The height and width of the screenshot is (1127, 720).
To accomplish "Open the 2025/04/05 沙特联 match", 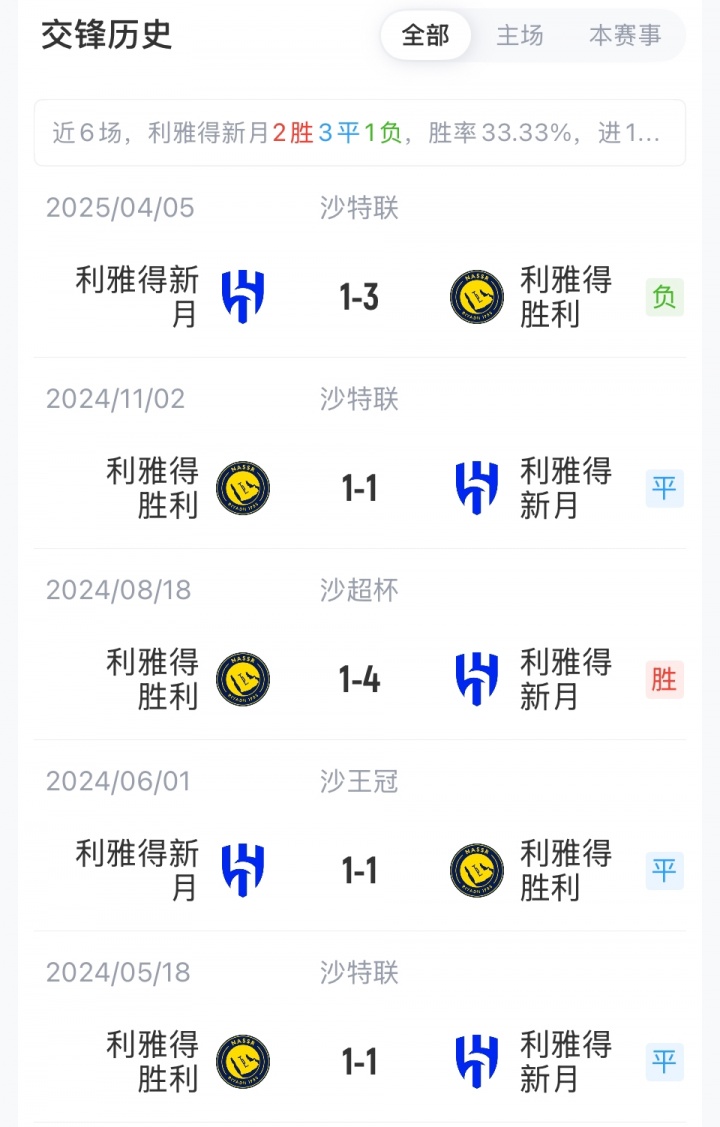I will (359, 297).
